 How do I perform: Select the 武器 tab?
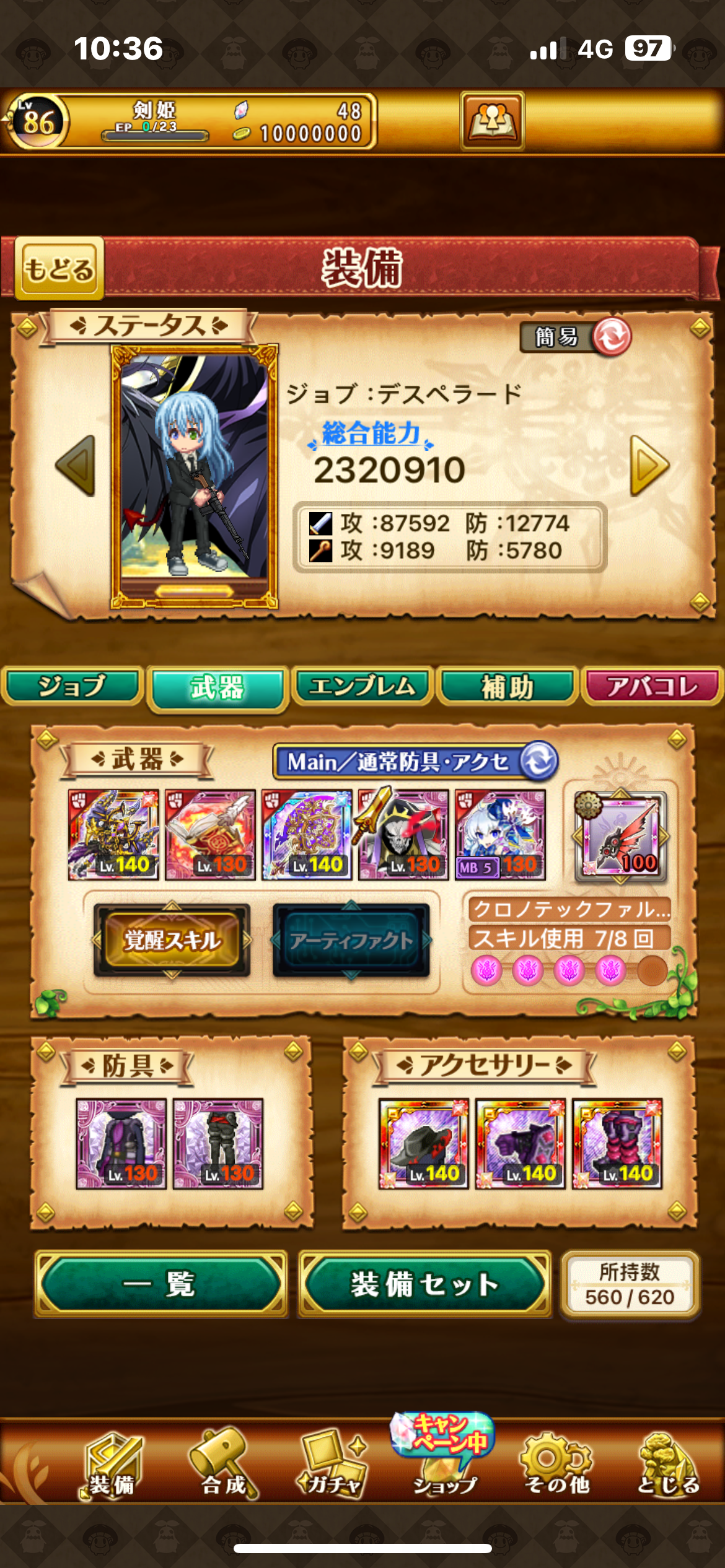pyautogui.click(x=217, y=688)
